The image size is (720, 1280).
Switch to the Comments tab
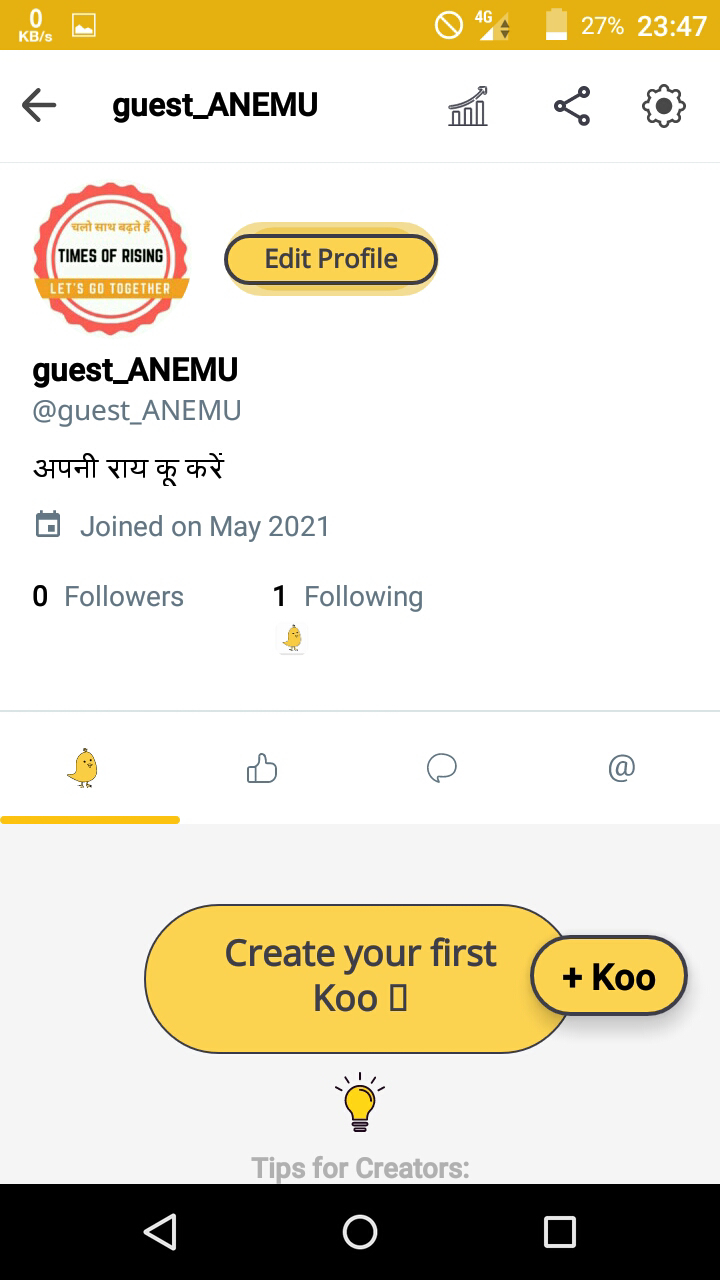441,768
